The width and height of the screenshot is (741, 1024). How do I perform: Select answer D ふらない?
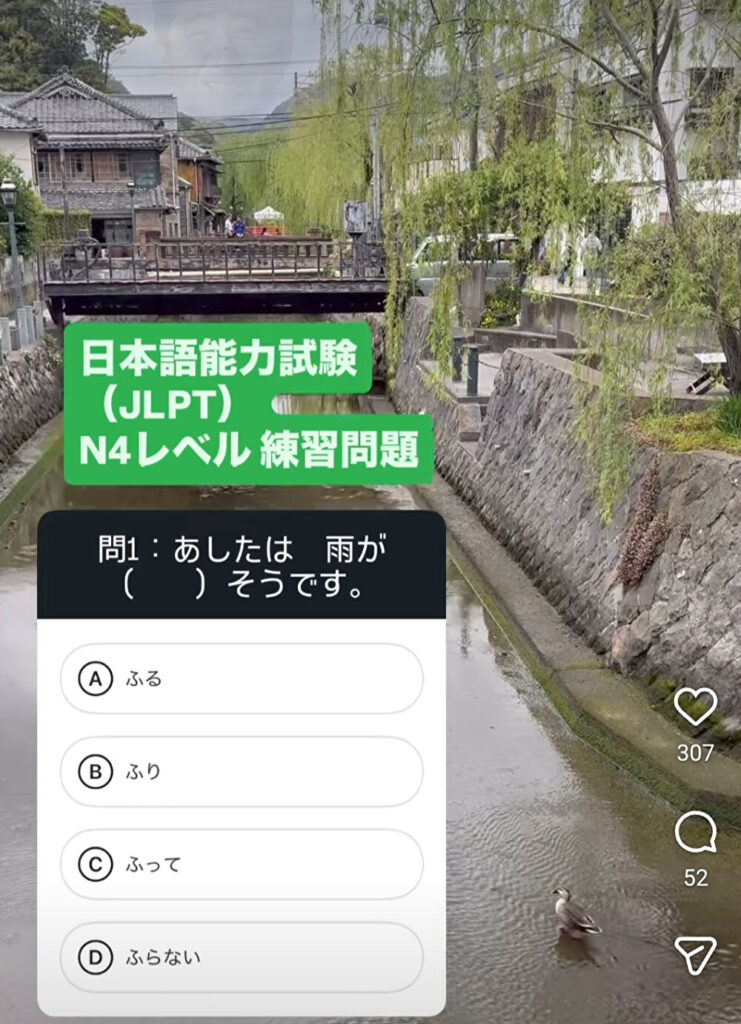click(240, 956)
